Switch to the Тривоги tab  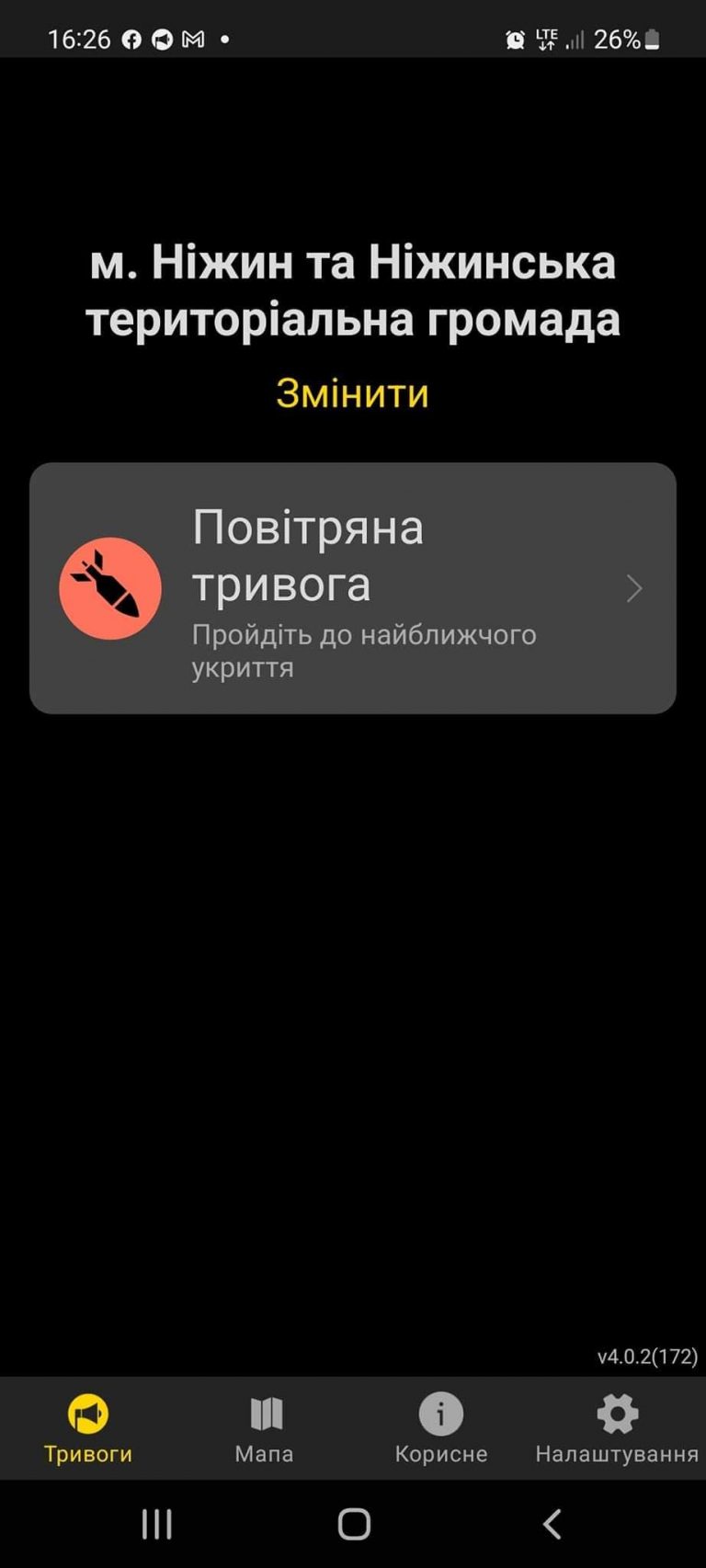(88, 1427)
